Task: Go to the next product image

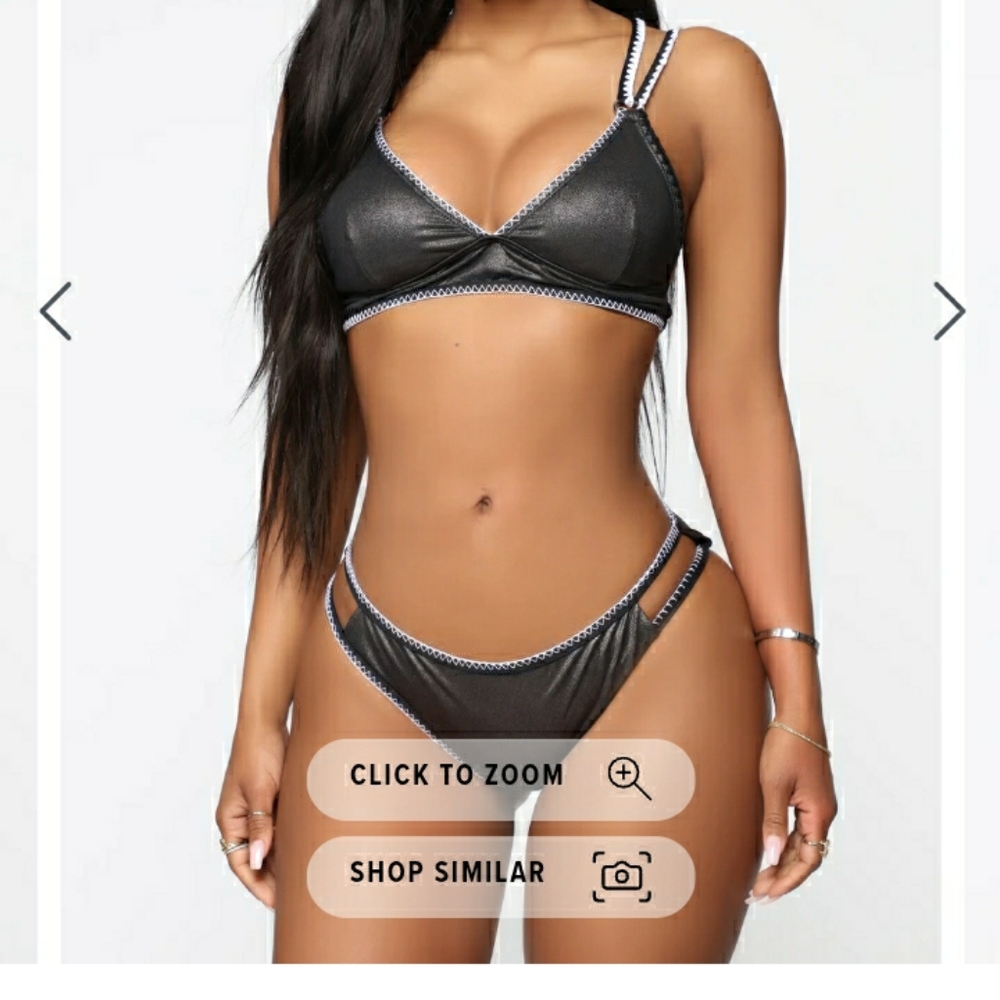Action: click(x=948, y=311)
